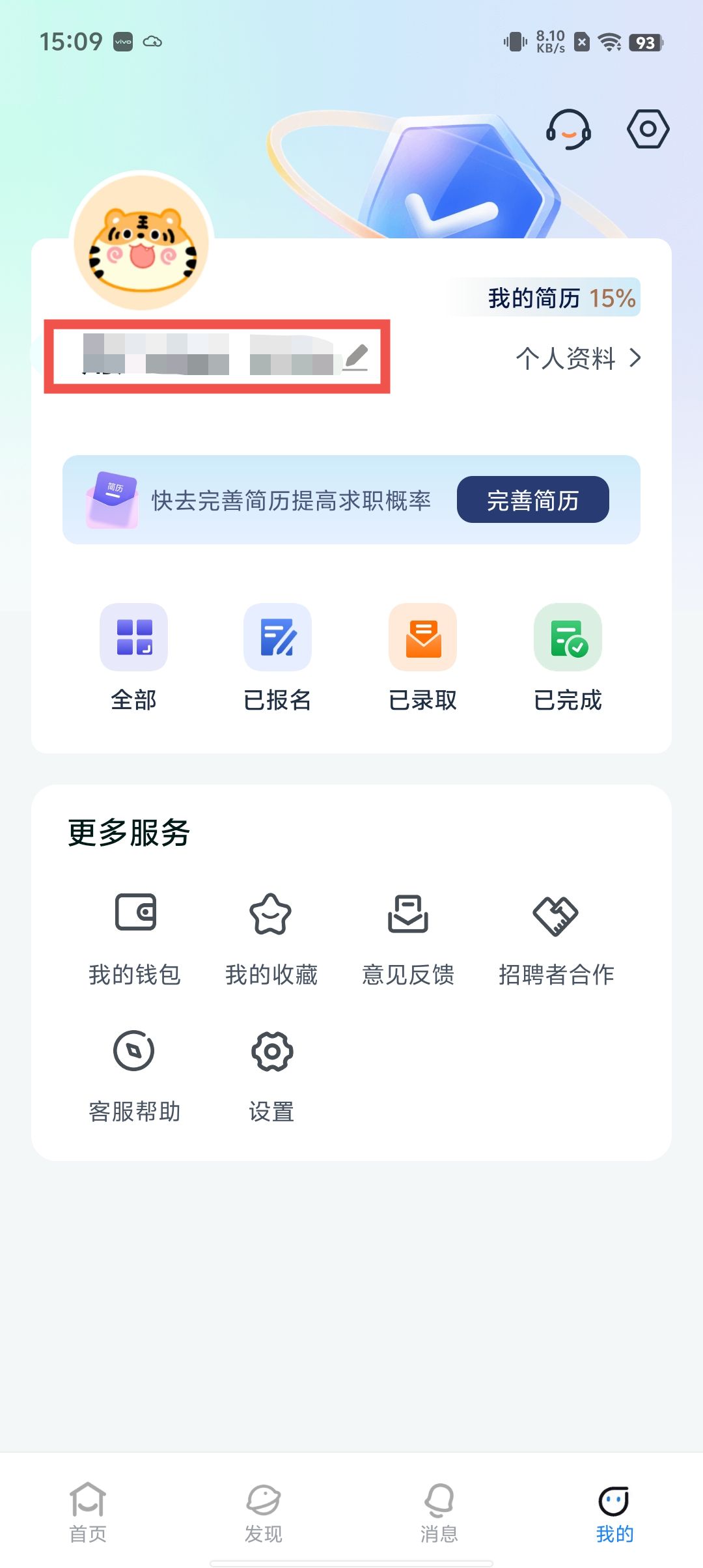This screenshot has height=1568, width=703.
Task: Open 招聘者合作 page
Action: (556, 938)
